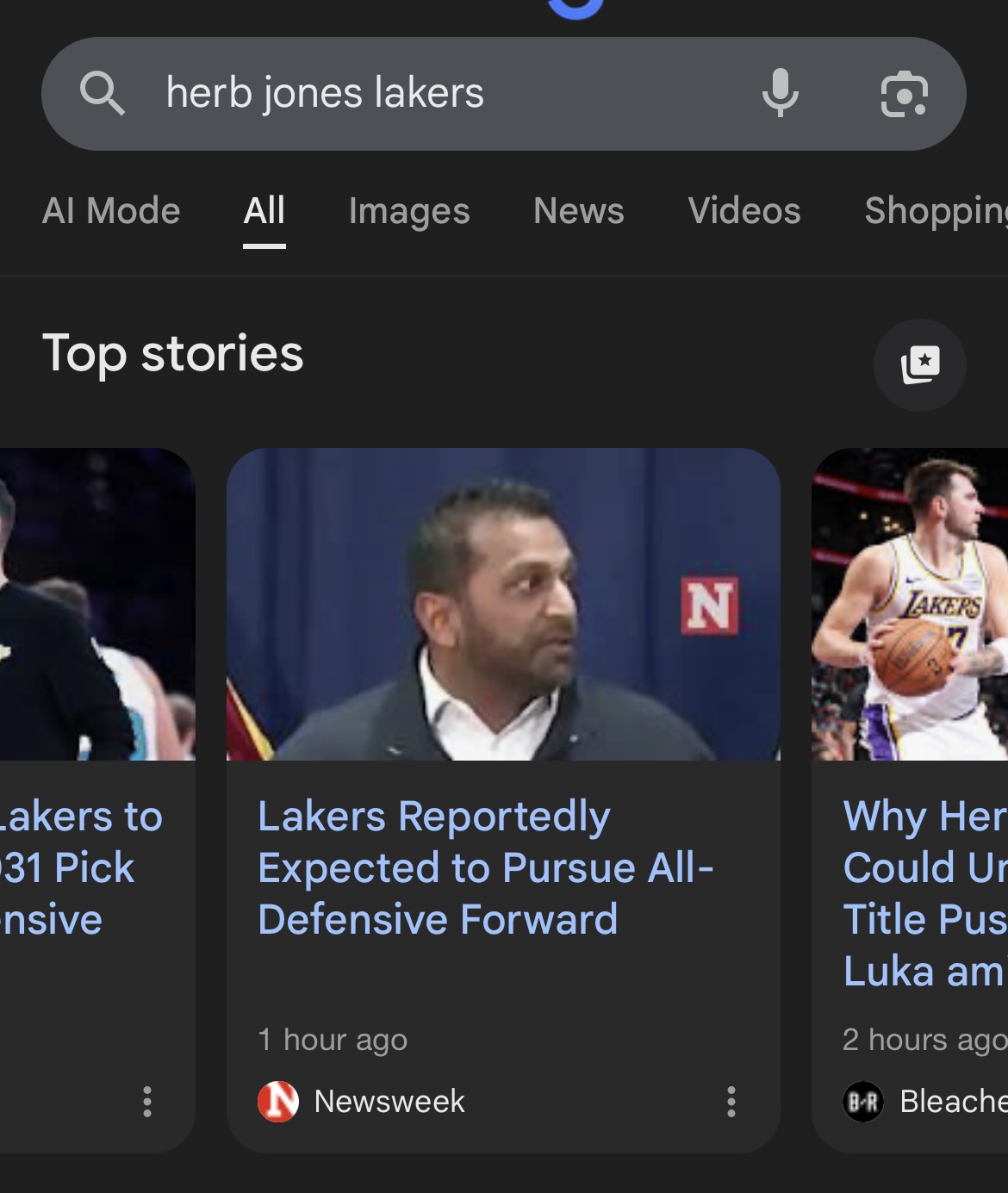Viewport: 1008px width, 1193px height.
Task: Select the Images tab
Action: coord(409,211)
